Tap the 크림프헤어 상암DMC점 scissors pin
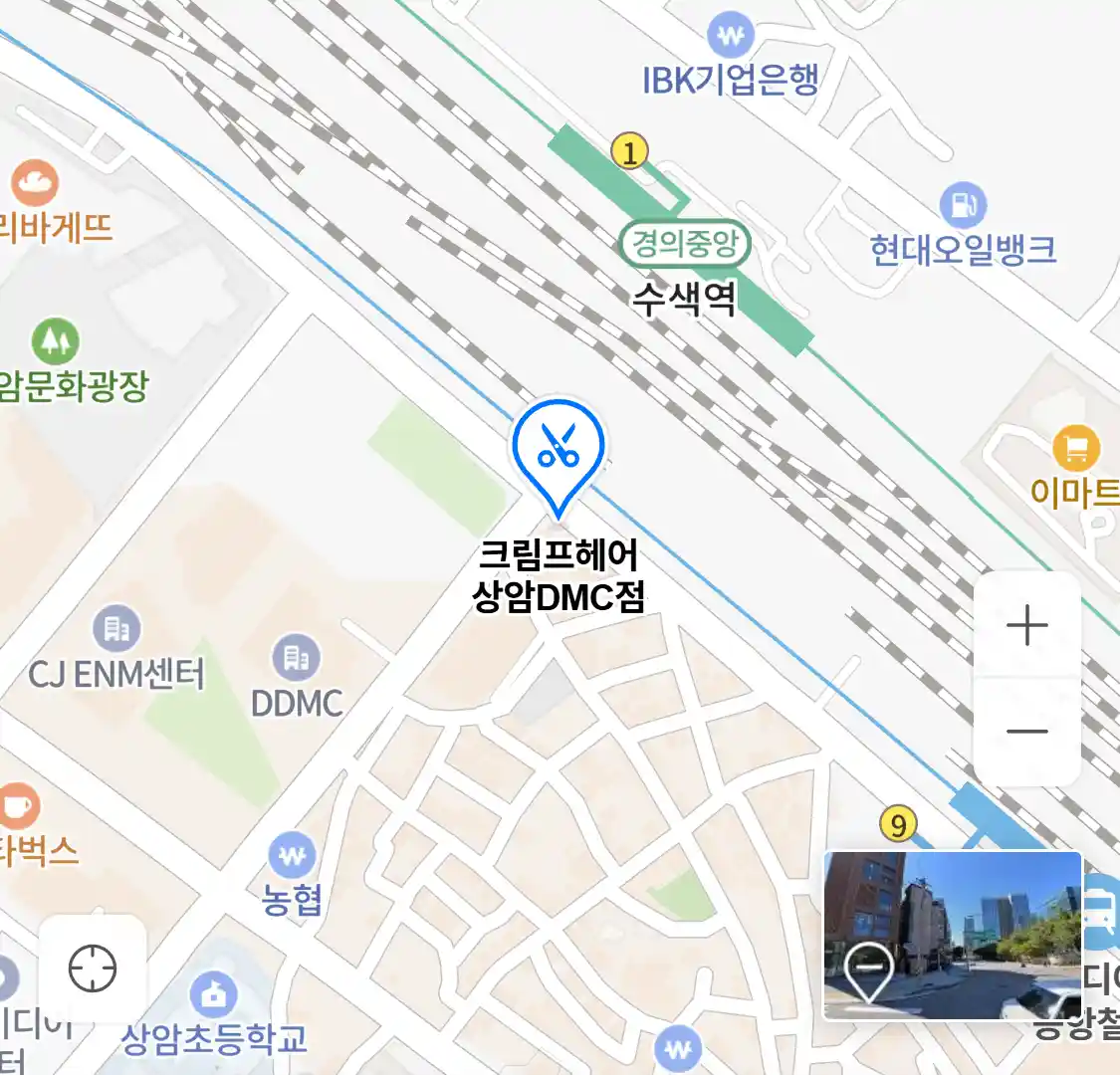Image resolution: width=1120 pixels, height=1075 pixels. pos(559,452)
